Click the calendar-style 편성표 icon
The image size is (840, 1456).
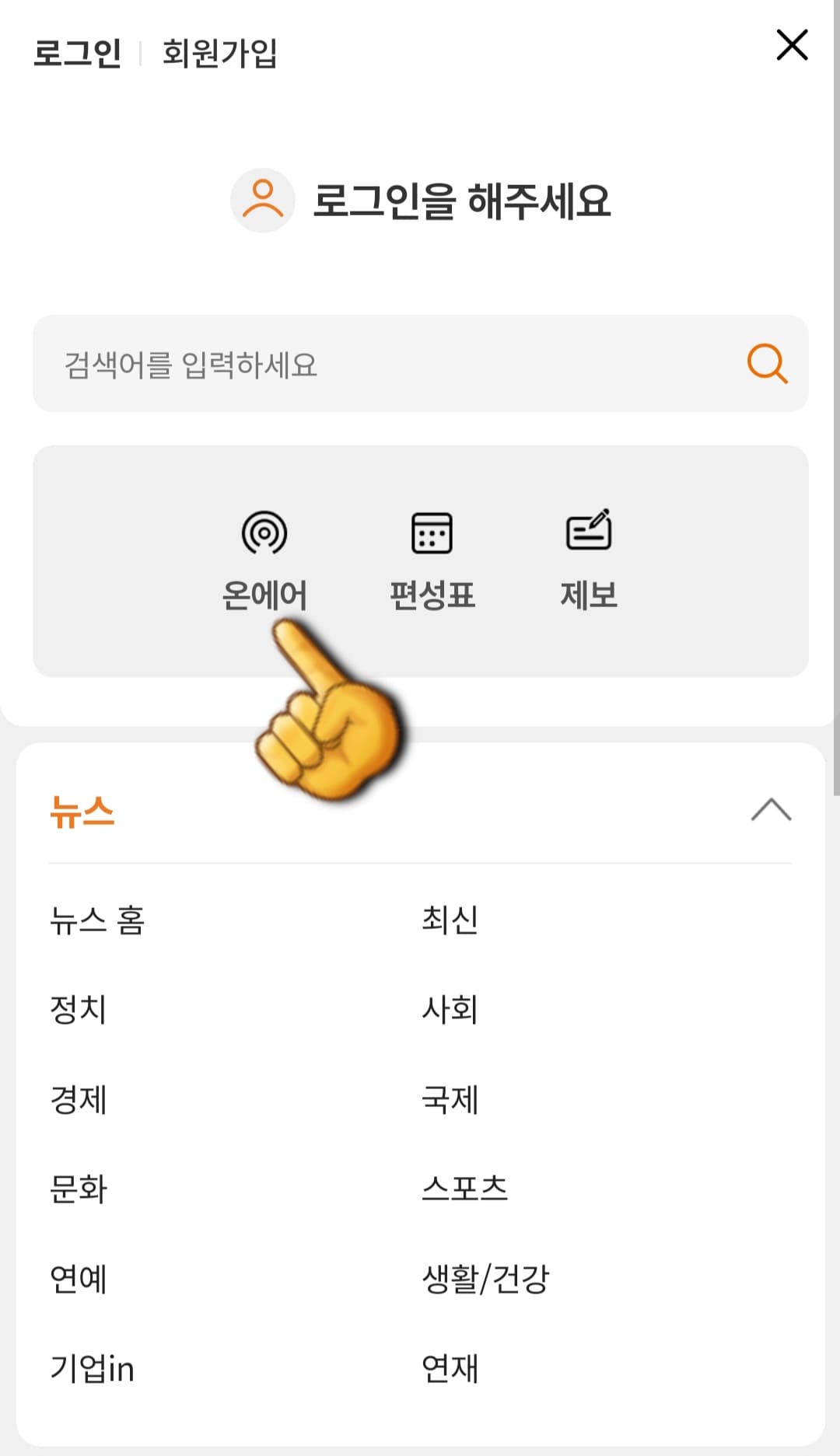pyautogui.click(x=433, y=533)
